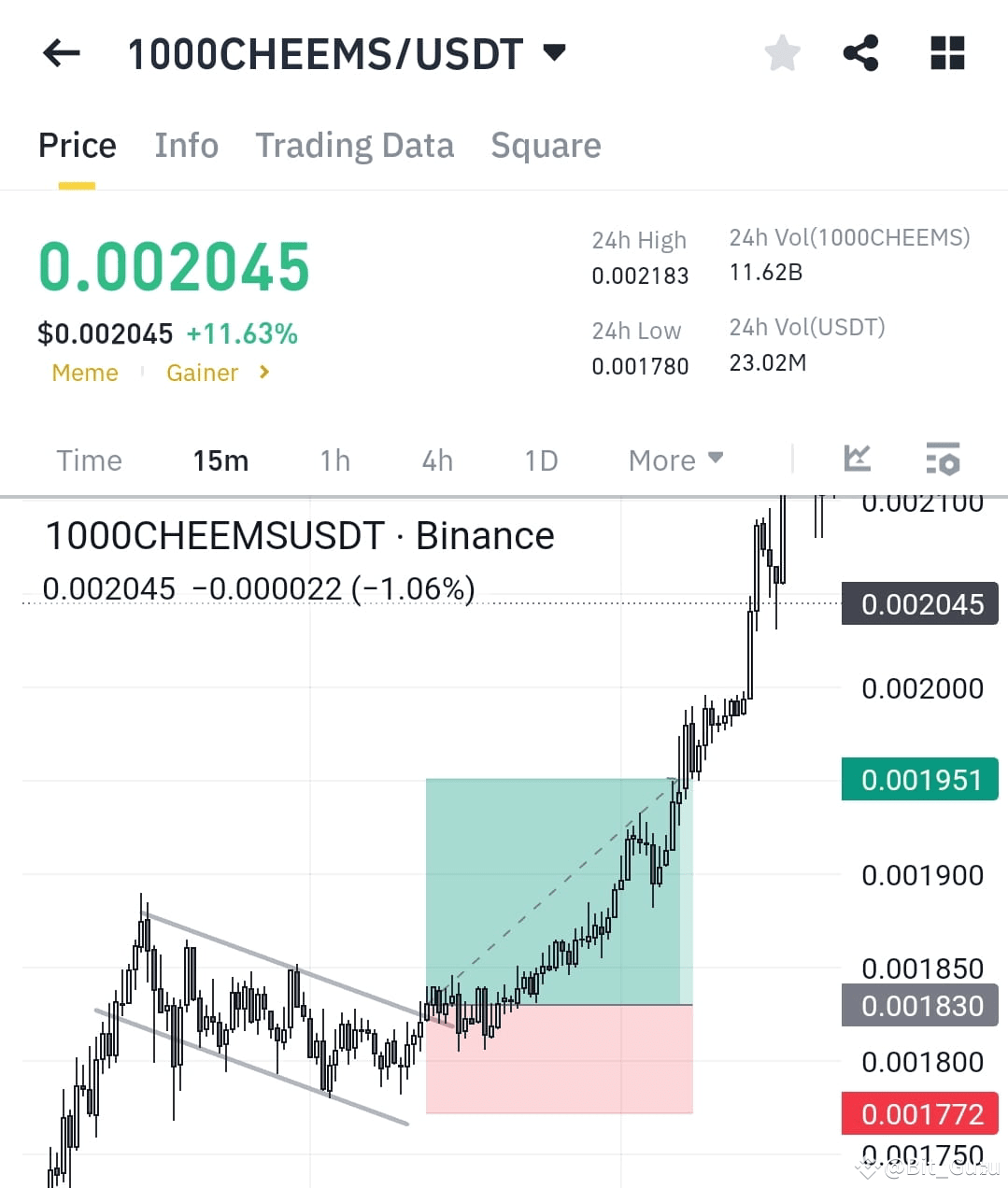This screenshot has height=1188, width=1008.
Task: Expand the More timeframe dropdown
Action: coord(674,460)
